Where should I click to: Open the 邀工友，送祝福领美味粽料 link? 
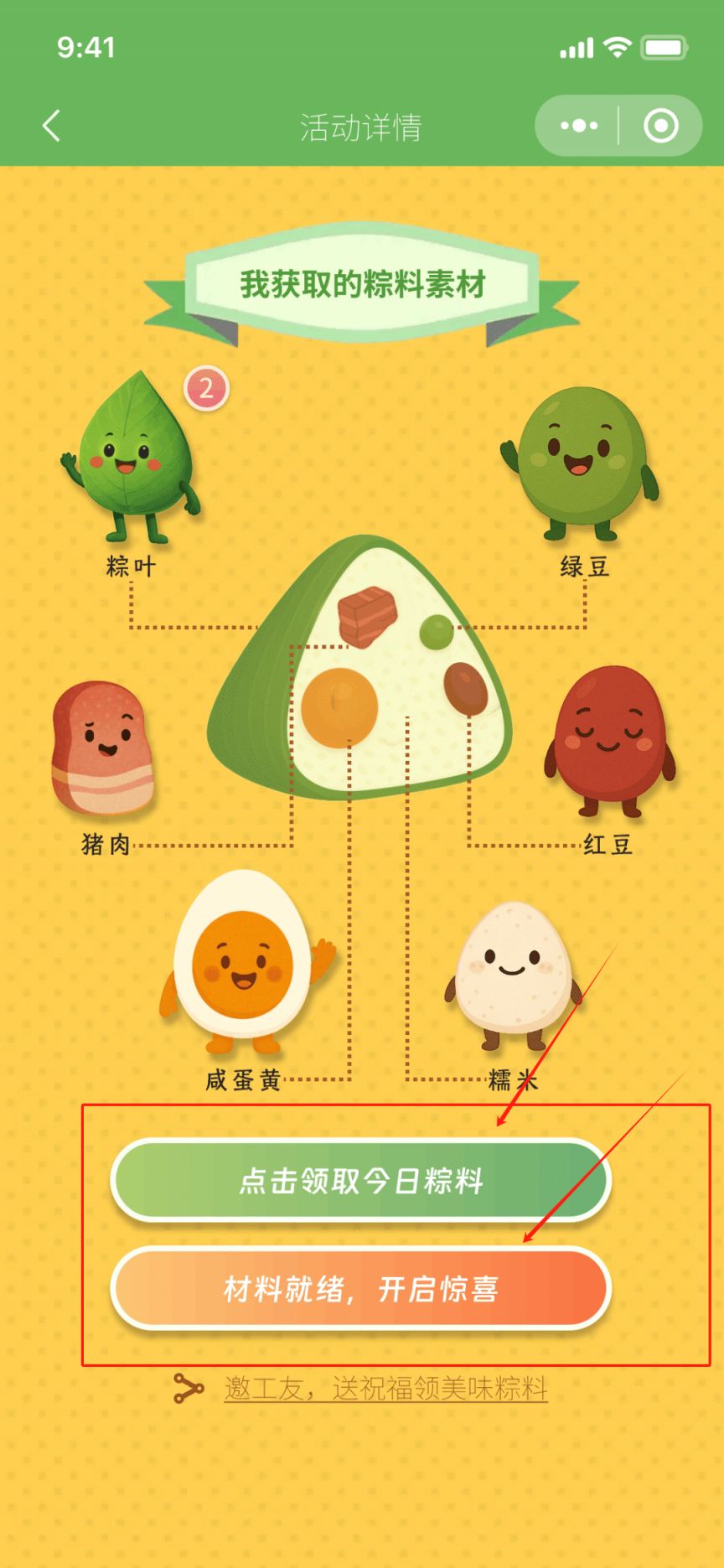385,1389
